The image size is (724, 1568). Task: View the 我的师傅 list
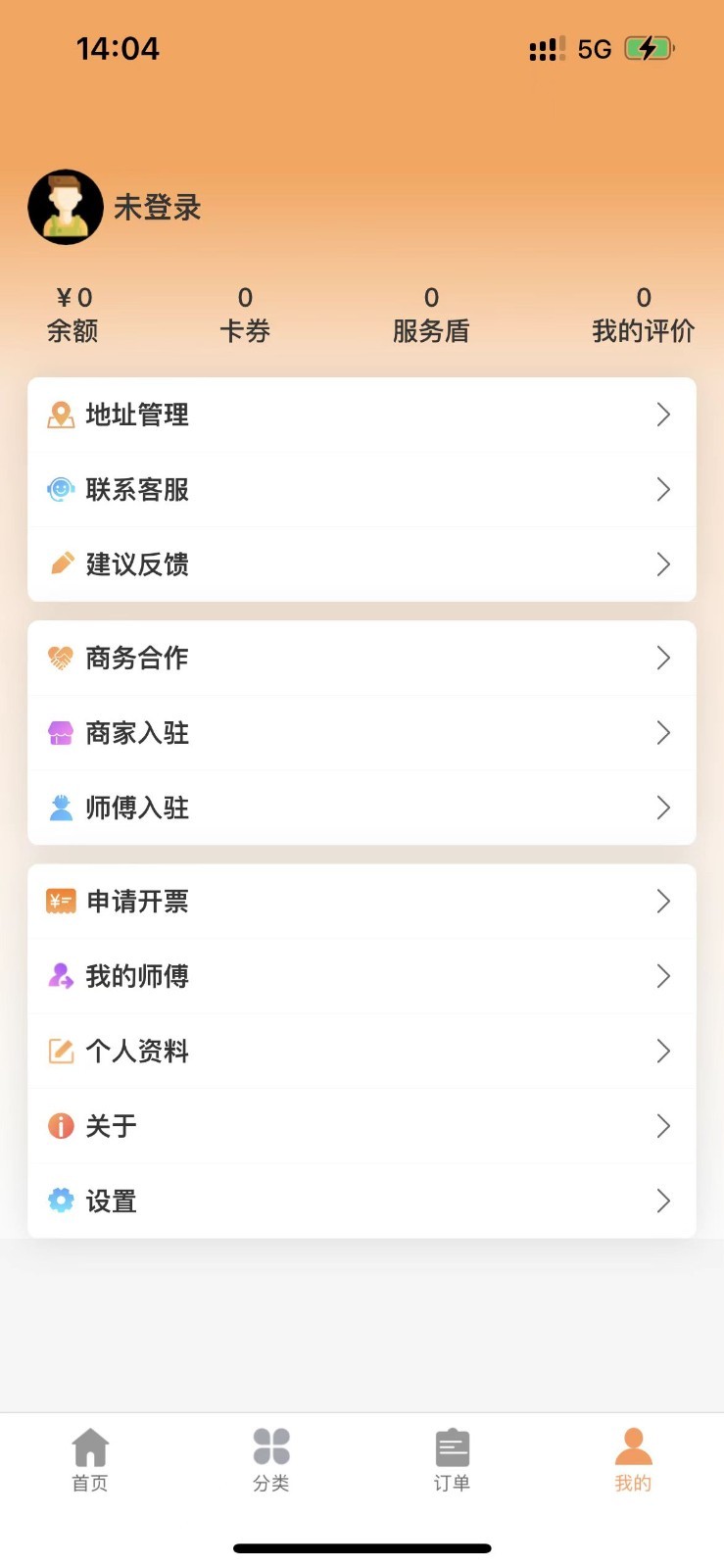(x=362, y=976)
